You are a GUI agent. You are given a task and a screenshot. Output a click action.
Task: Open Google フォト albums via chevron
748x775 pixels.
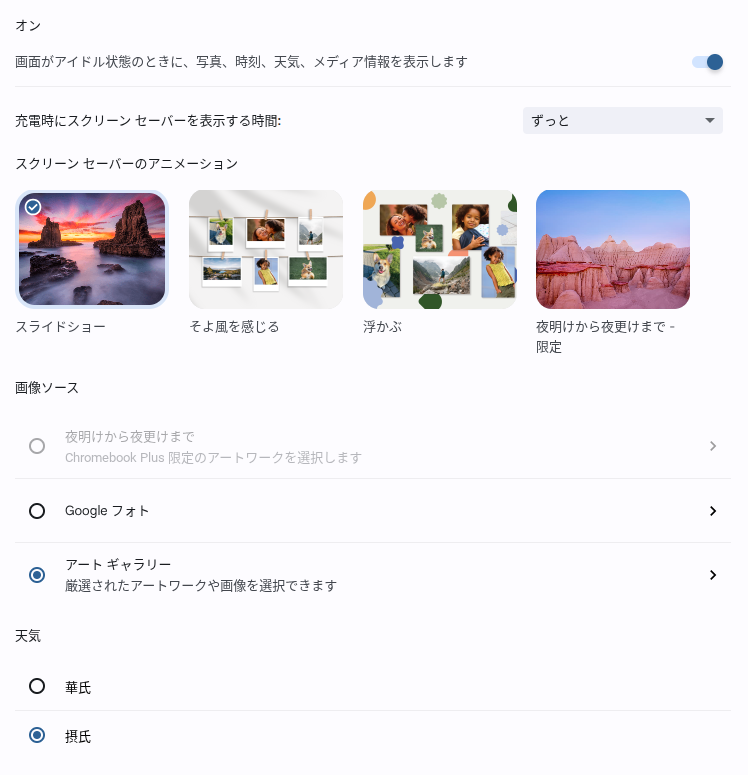[x=713, y=511]
